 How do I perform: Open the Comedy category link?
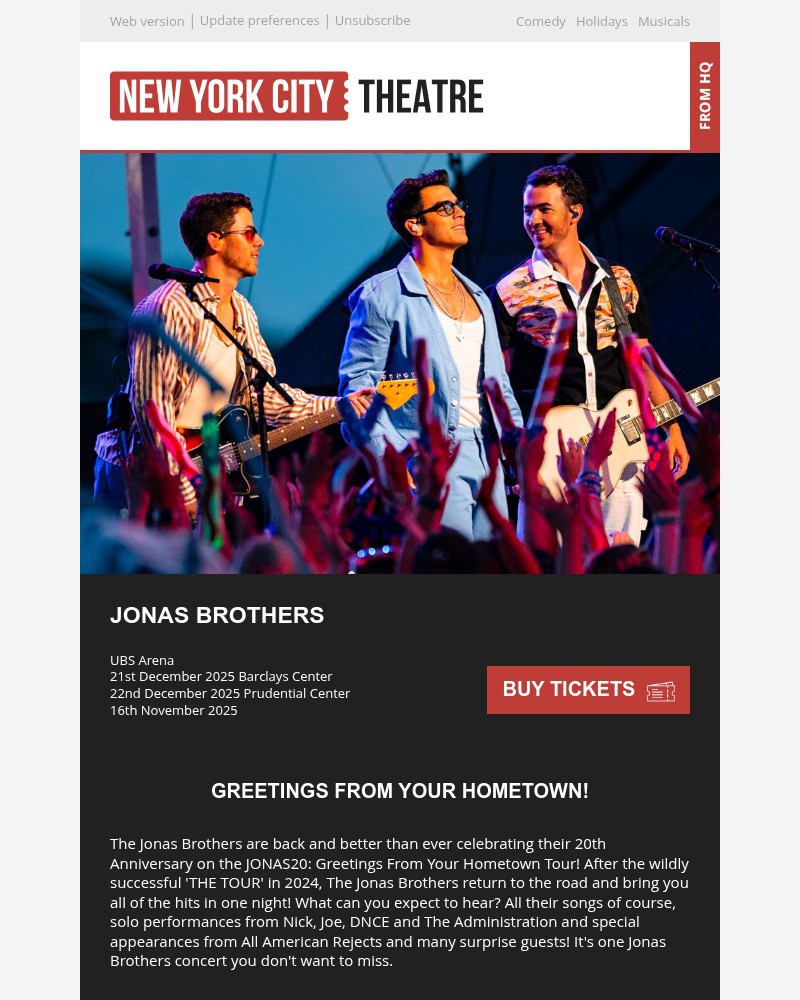(x=540, y=22)
